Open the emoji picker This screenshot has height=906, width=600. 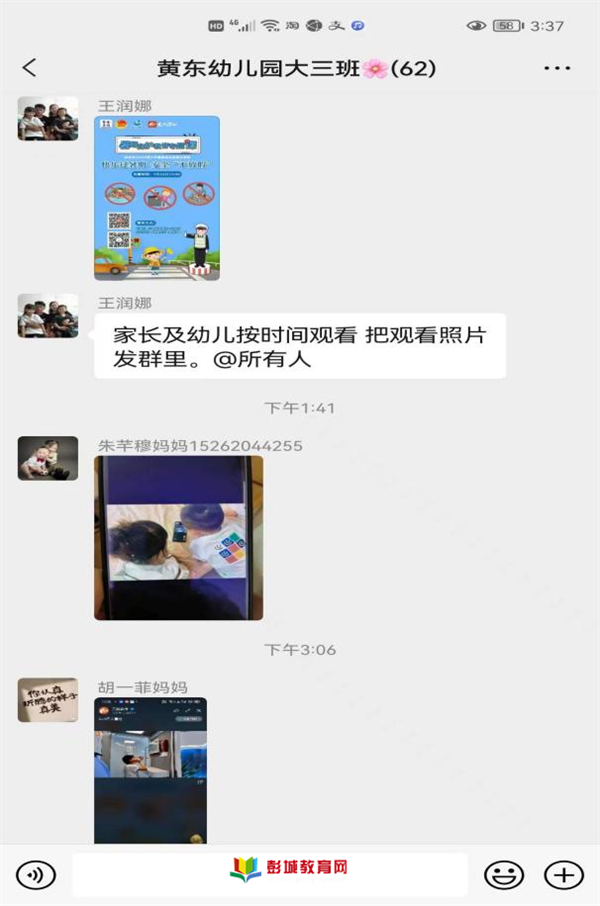[x=504, y=875]
